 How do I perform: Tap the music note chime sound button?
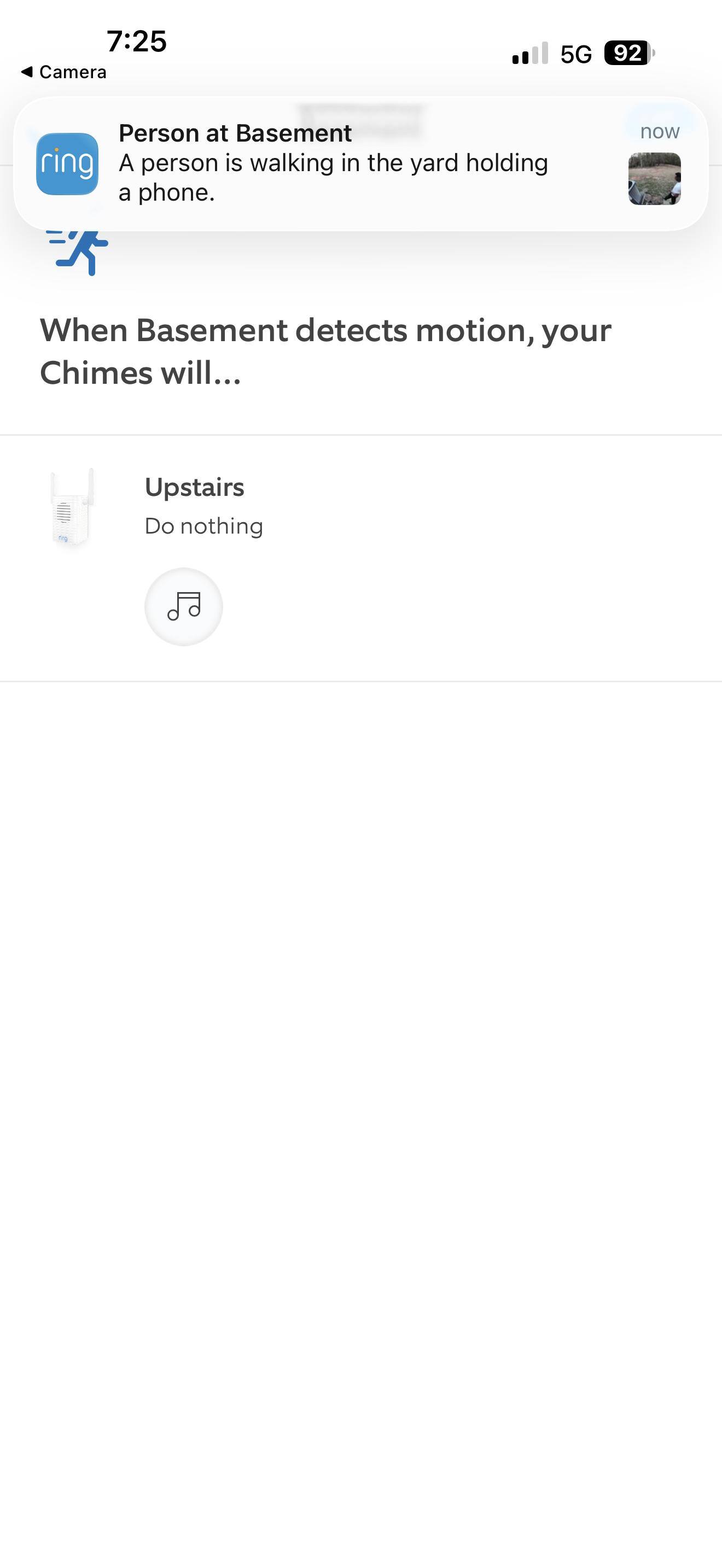coord(183,606)
